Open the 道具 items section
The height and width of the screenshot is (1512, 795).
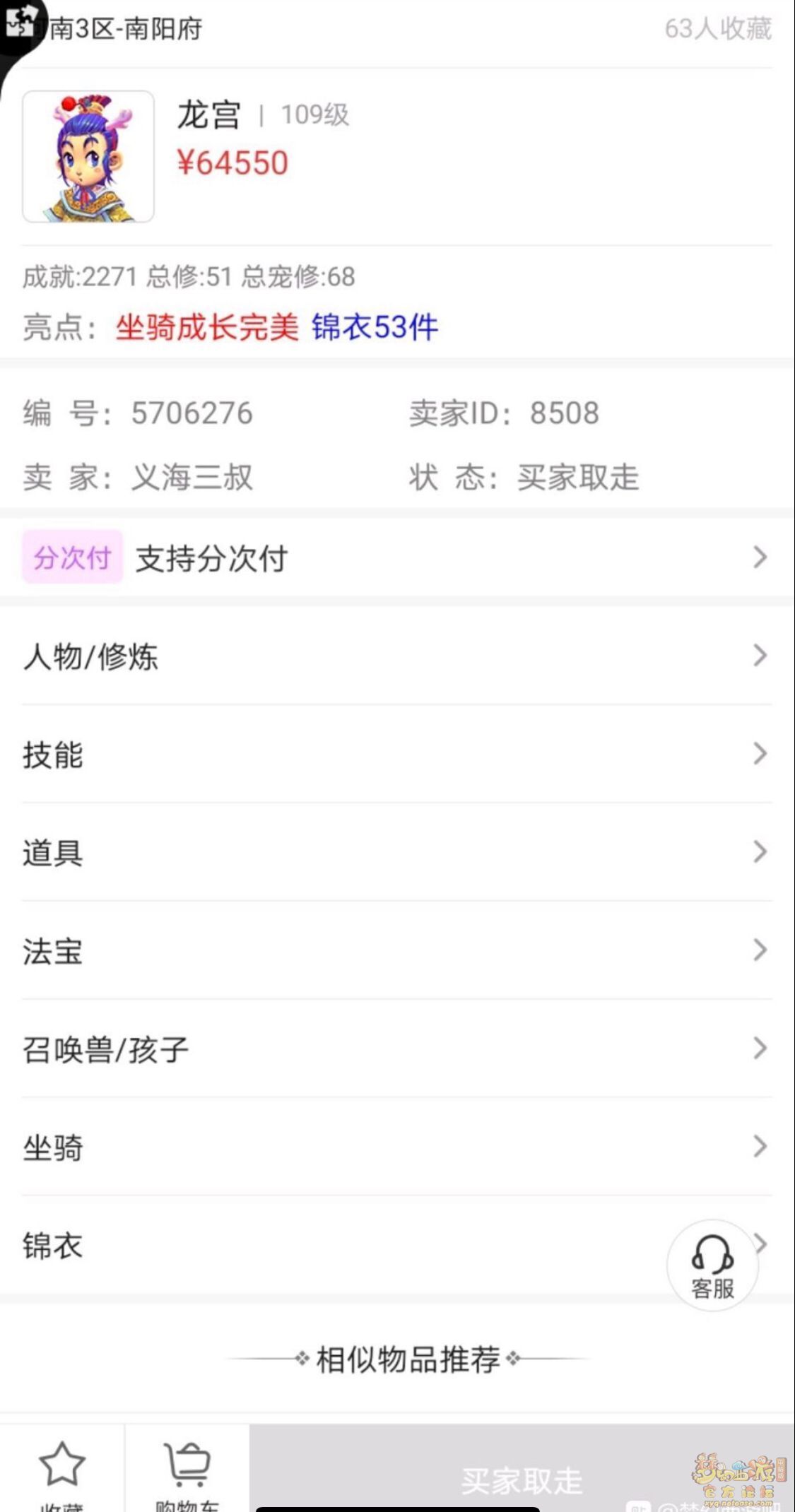(396, 852)
